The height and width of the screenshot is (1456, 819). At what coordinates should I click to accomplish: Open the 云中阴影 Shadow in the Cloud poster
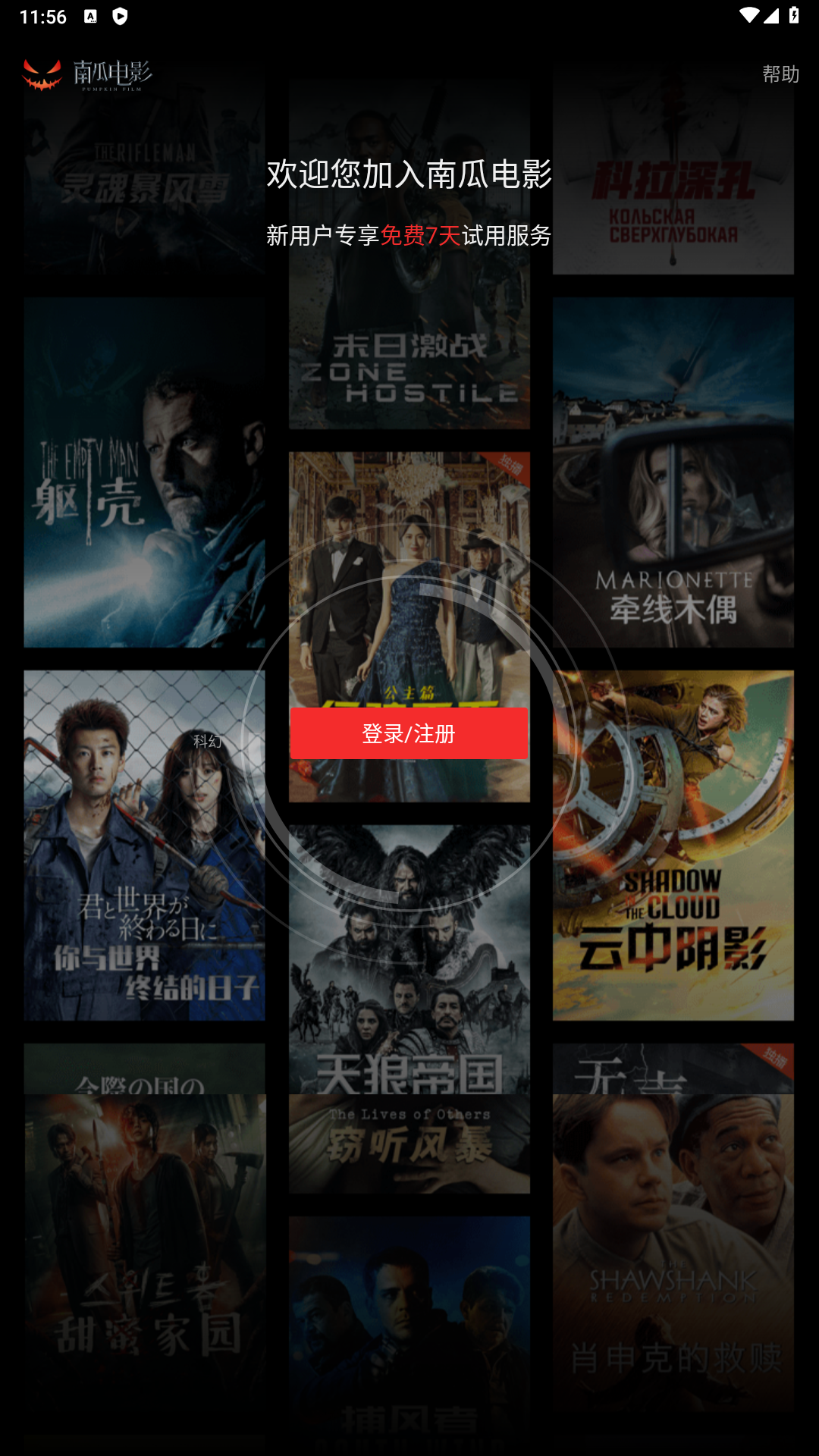[673, 846]
